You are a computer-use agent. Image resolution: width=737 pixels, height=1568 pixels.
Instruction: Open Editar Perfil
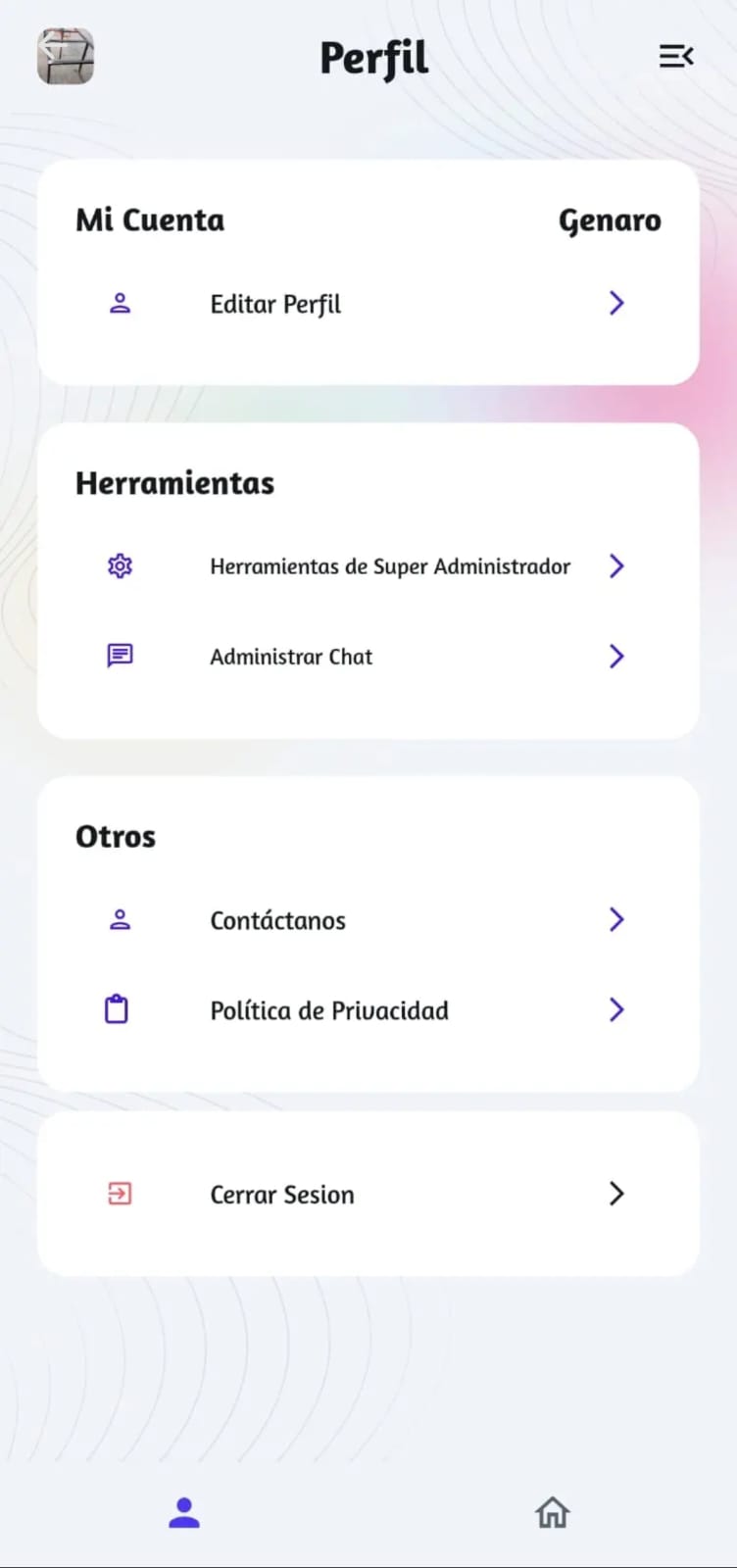368,304
